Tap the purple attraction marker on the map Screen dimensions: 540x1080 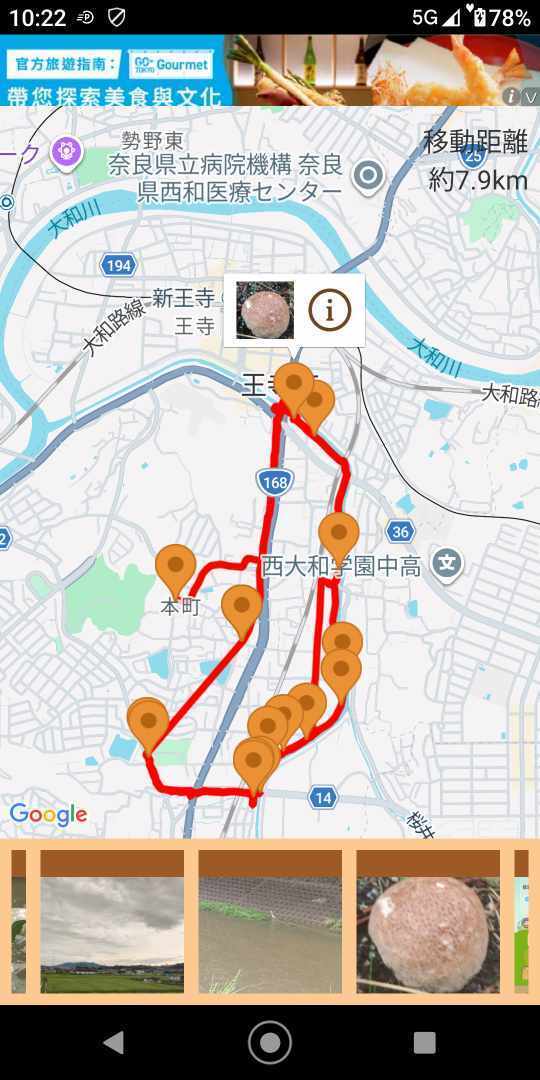(66, 152)
